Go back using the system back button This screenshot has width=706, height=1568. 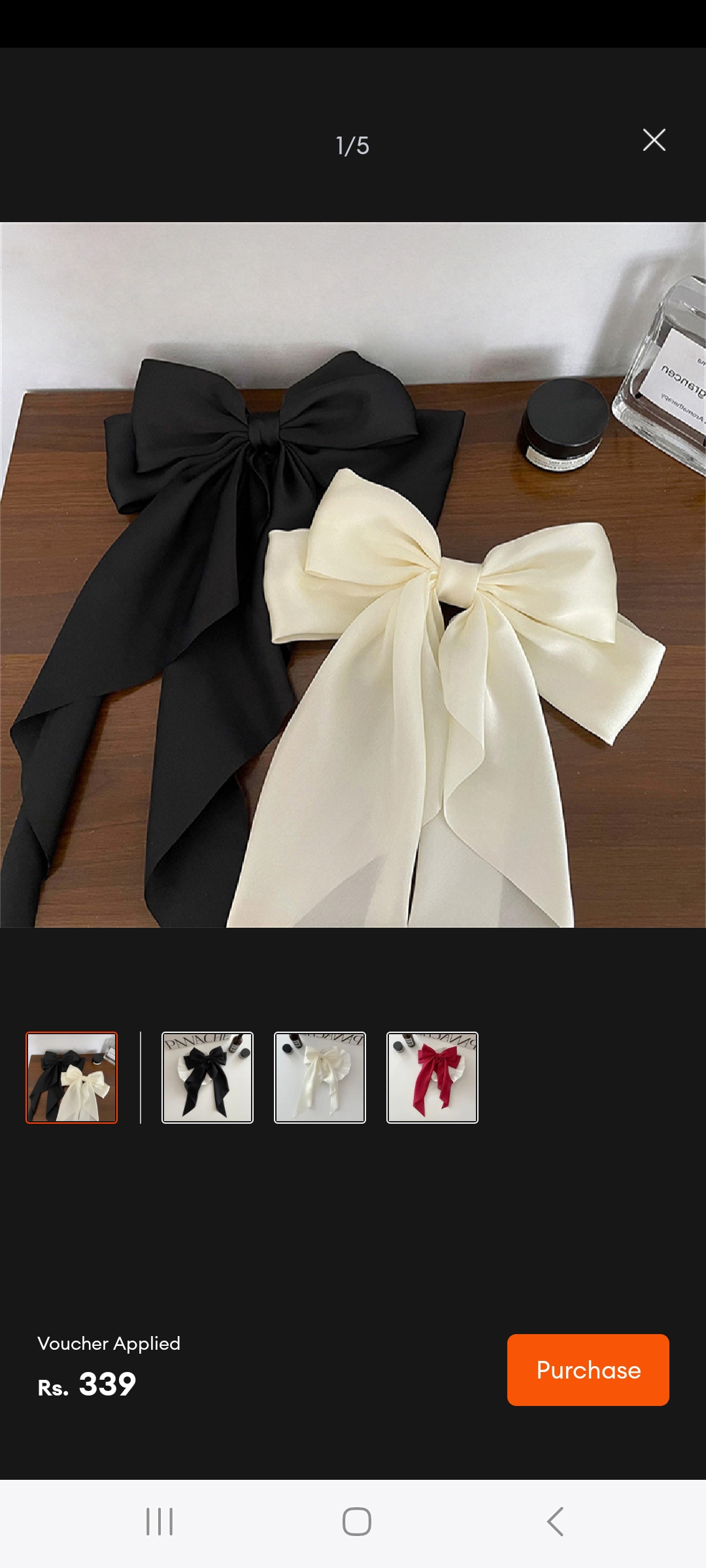coord(555,1522)
